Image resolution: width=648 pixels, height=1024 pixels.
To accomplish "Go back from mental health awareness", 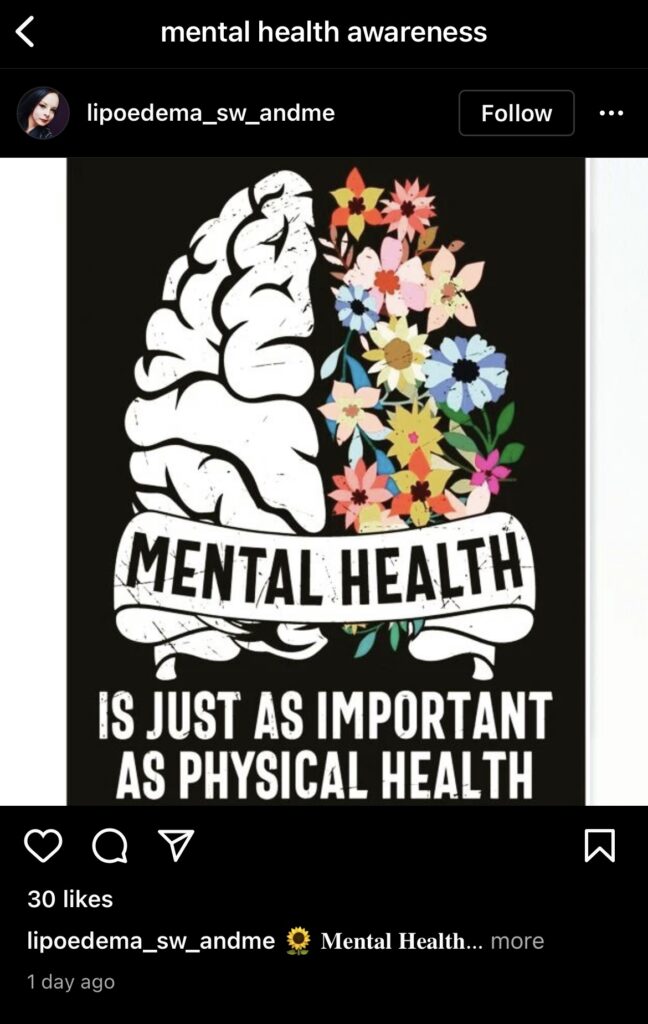I will coord(26,32).
